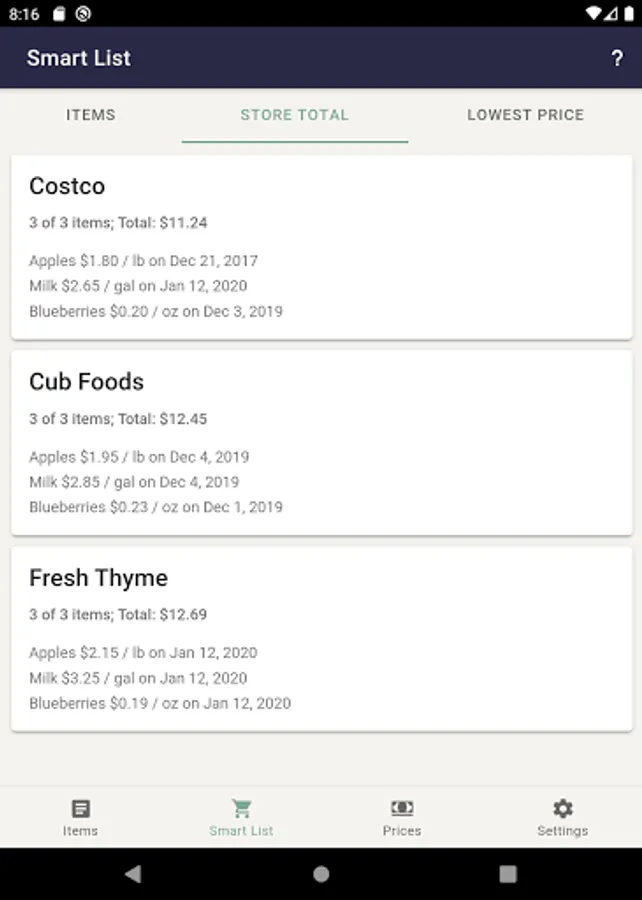Go to Items in the bottom navigation

coord(80,817)
